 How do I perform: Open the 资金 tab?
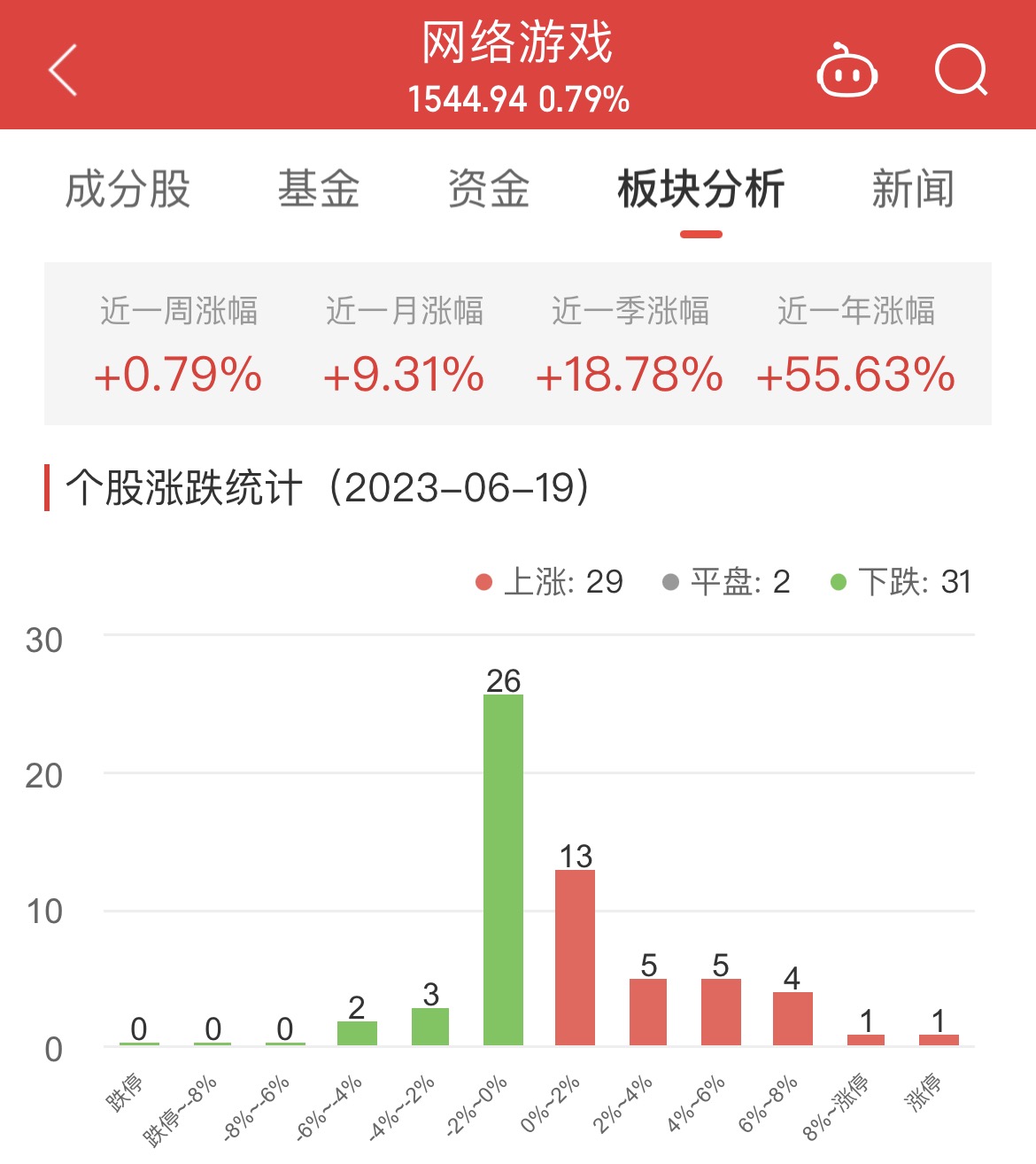point(489,190)
